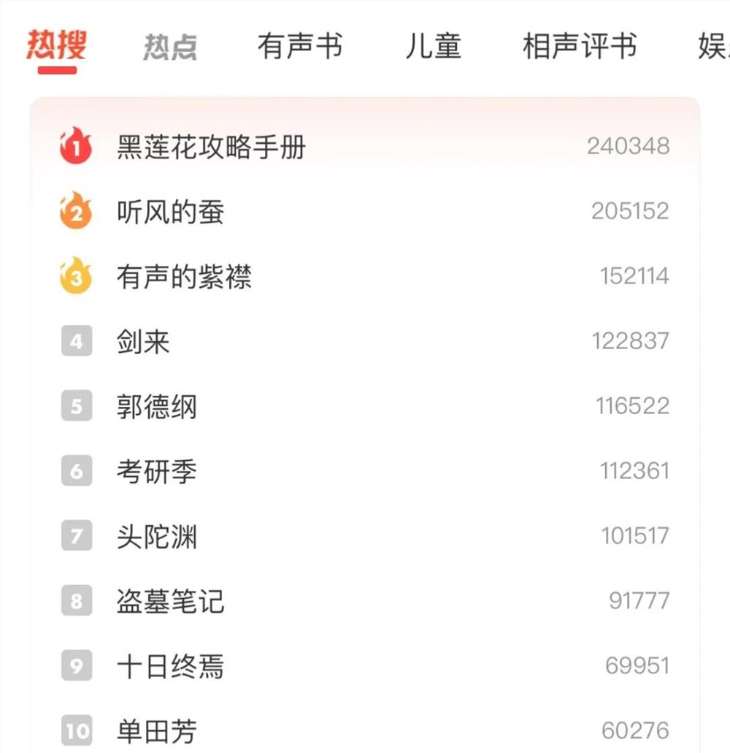Image resolution: width=730 pixels, height=753 pixels.
Task: Open the trending entry 黑莲花攻略手册
Action: (x=210, y=146)
